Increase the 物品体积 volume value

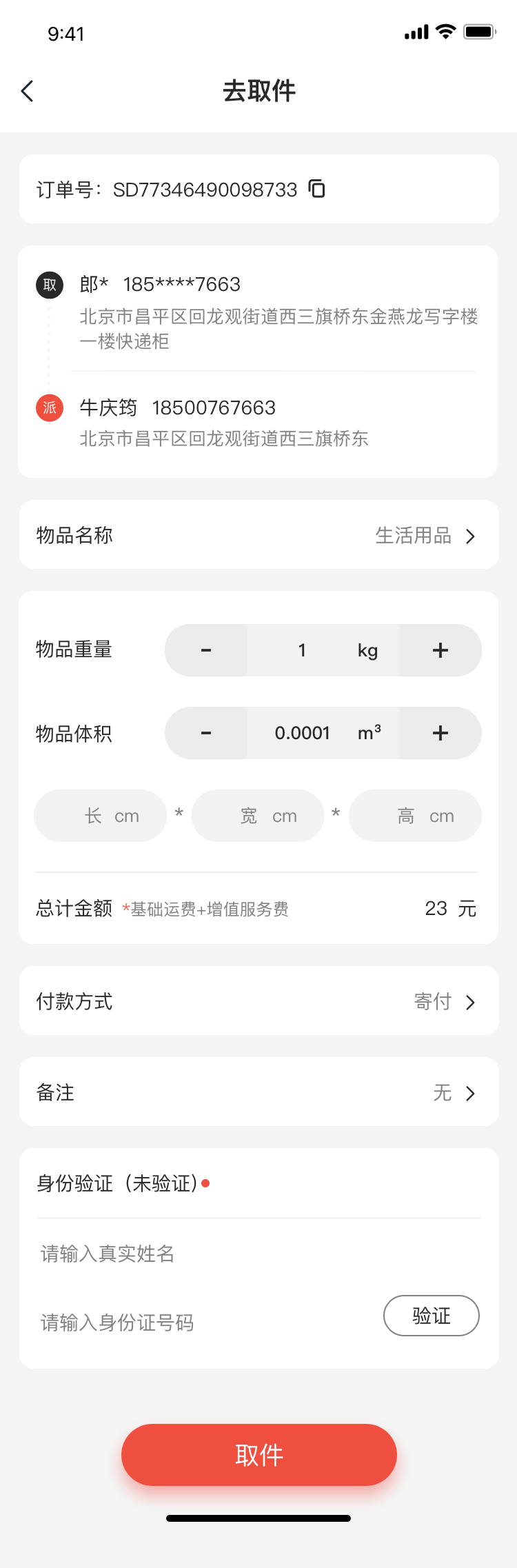440,733
